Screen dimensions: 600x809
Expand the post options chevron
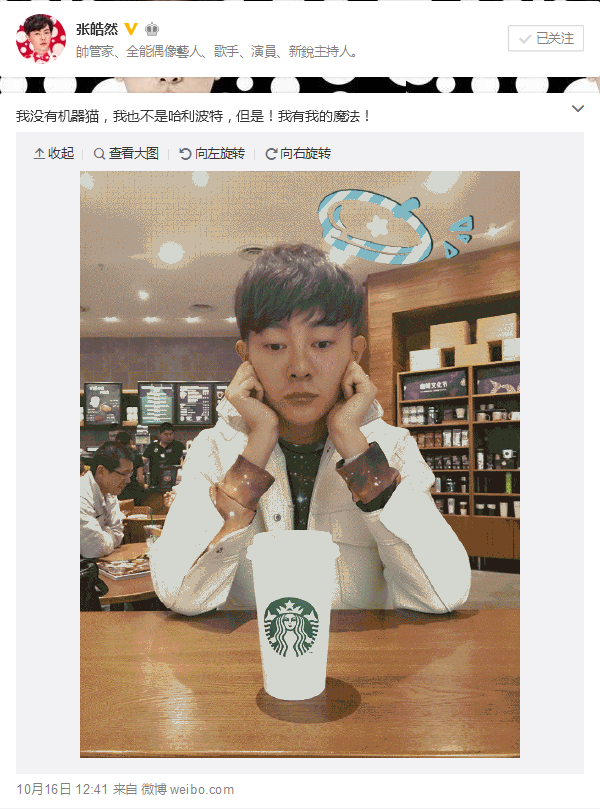point(577,108)
